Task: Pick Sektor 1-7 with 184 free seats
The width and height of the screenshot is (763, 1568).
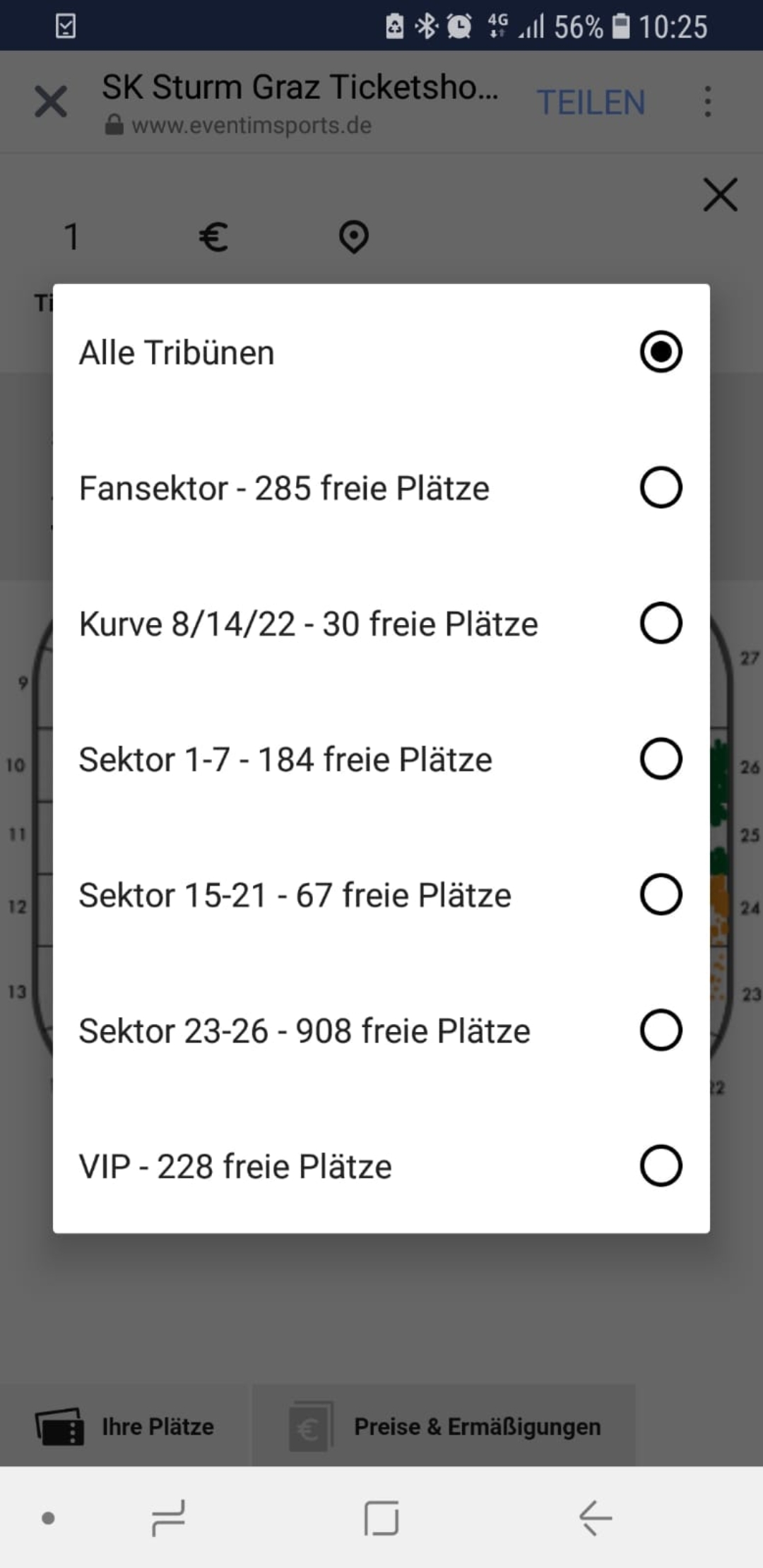Action: point(381,759)
